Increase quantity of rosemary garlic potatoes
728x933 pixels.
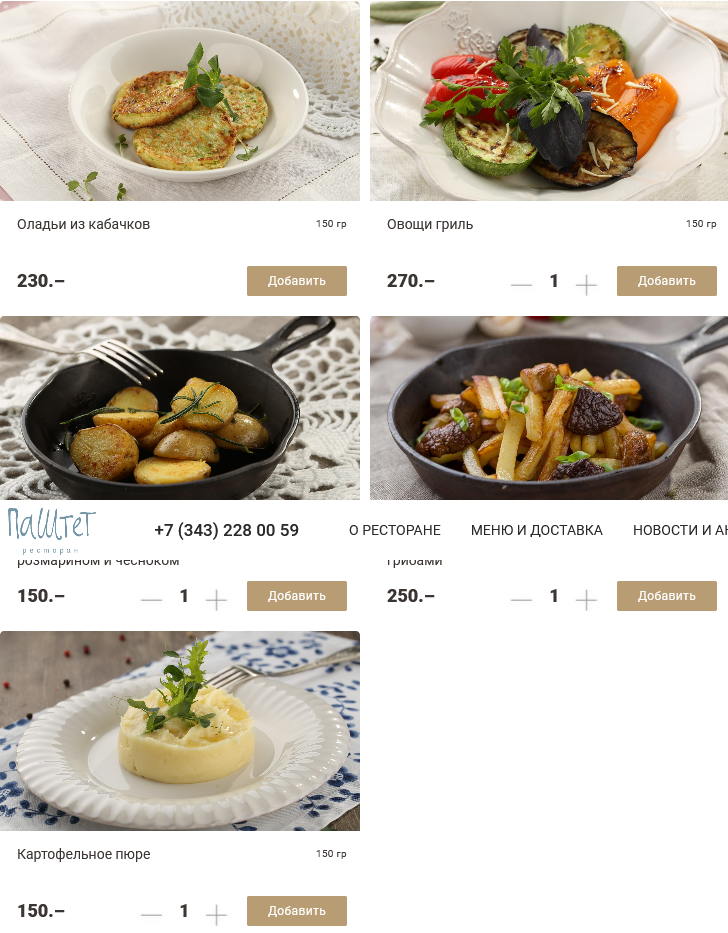216,600
